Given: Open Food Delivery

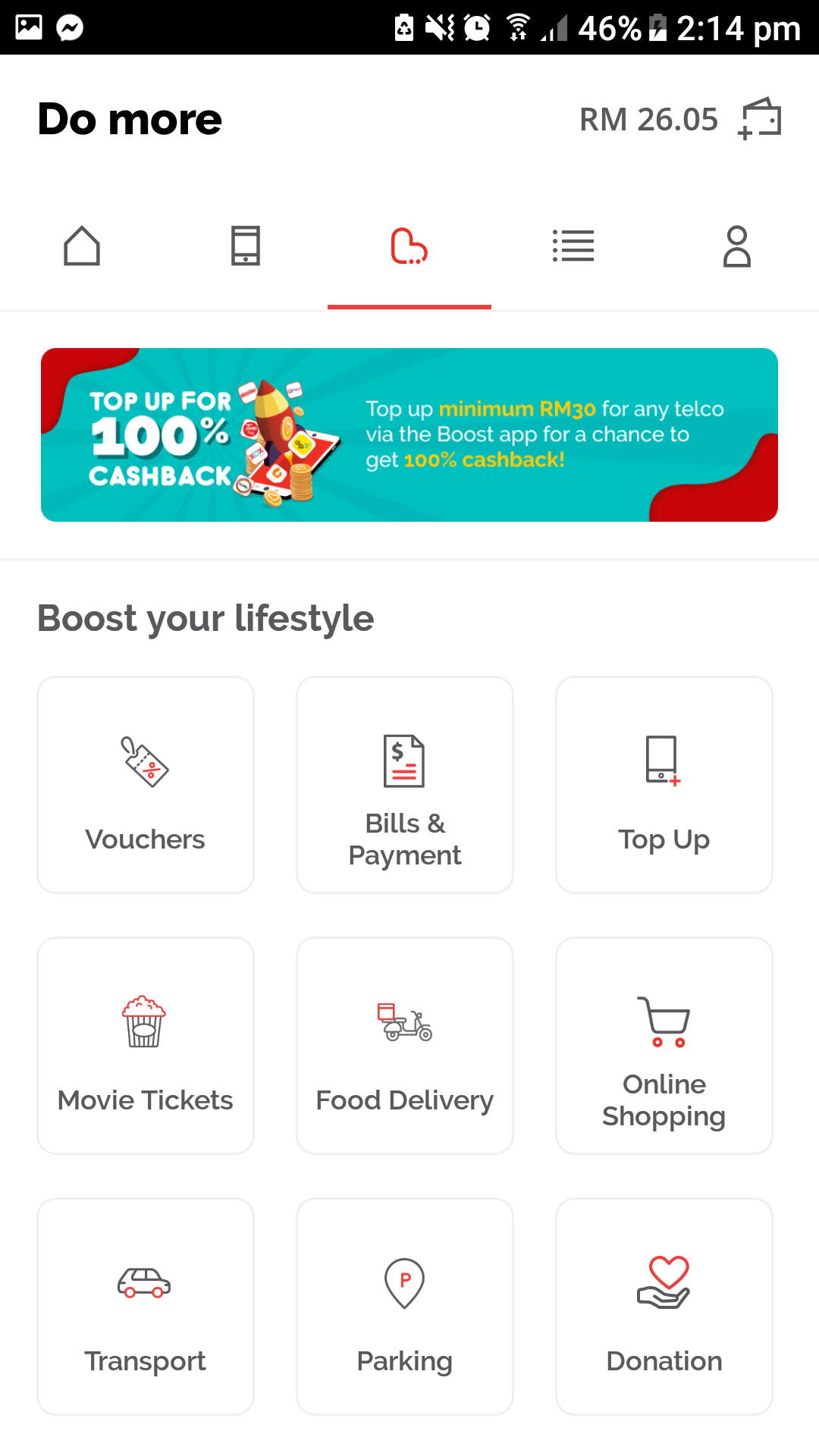Looking at the screenshot, I should click(x=405, y=1046).
